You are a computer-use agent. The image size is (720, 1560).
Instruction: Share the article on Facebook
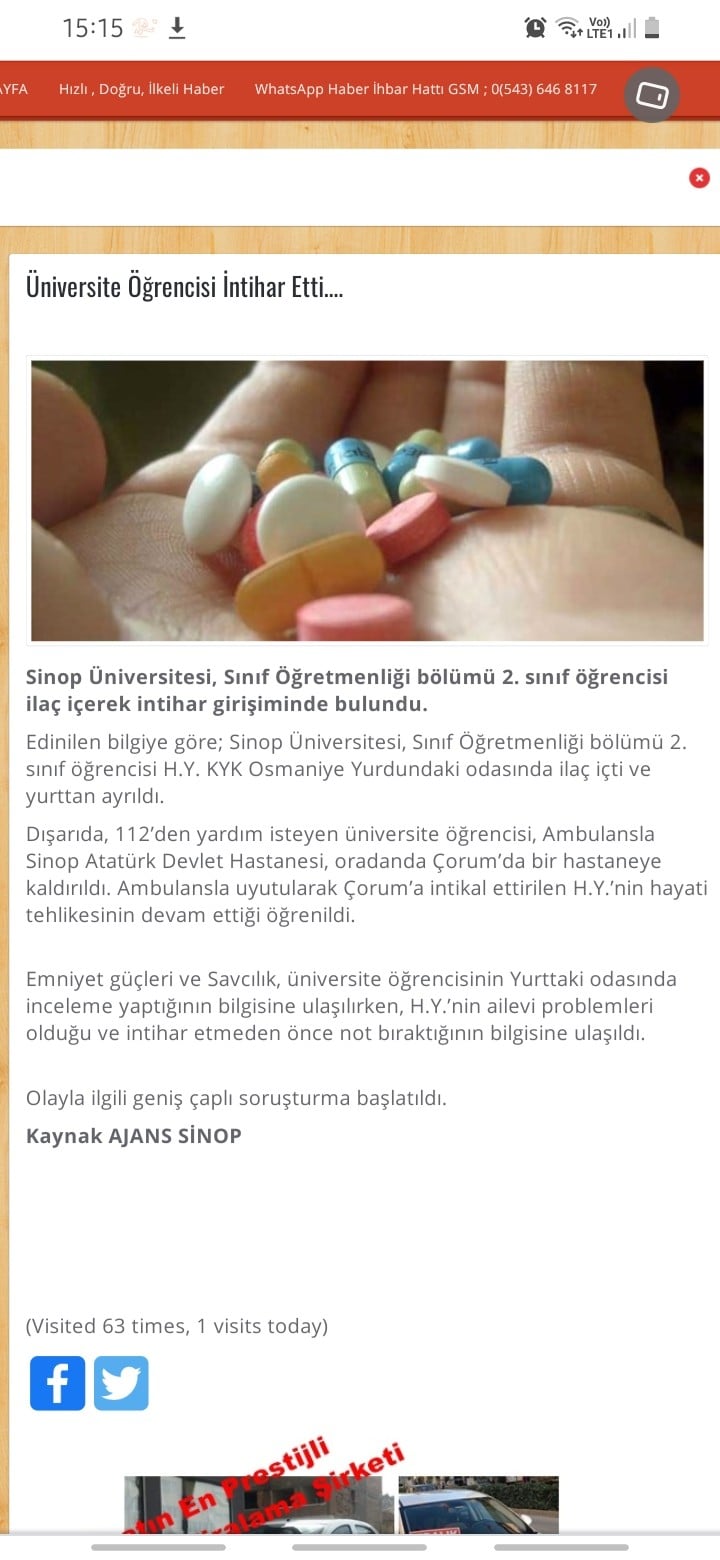tap(57, 1383)
